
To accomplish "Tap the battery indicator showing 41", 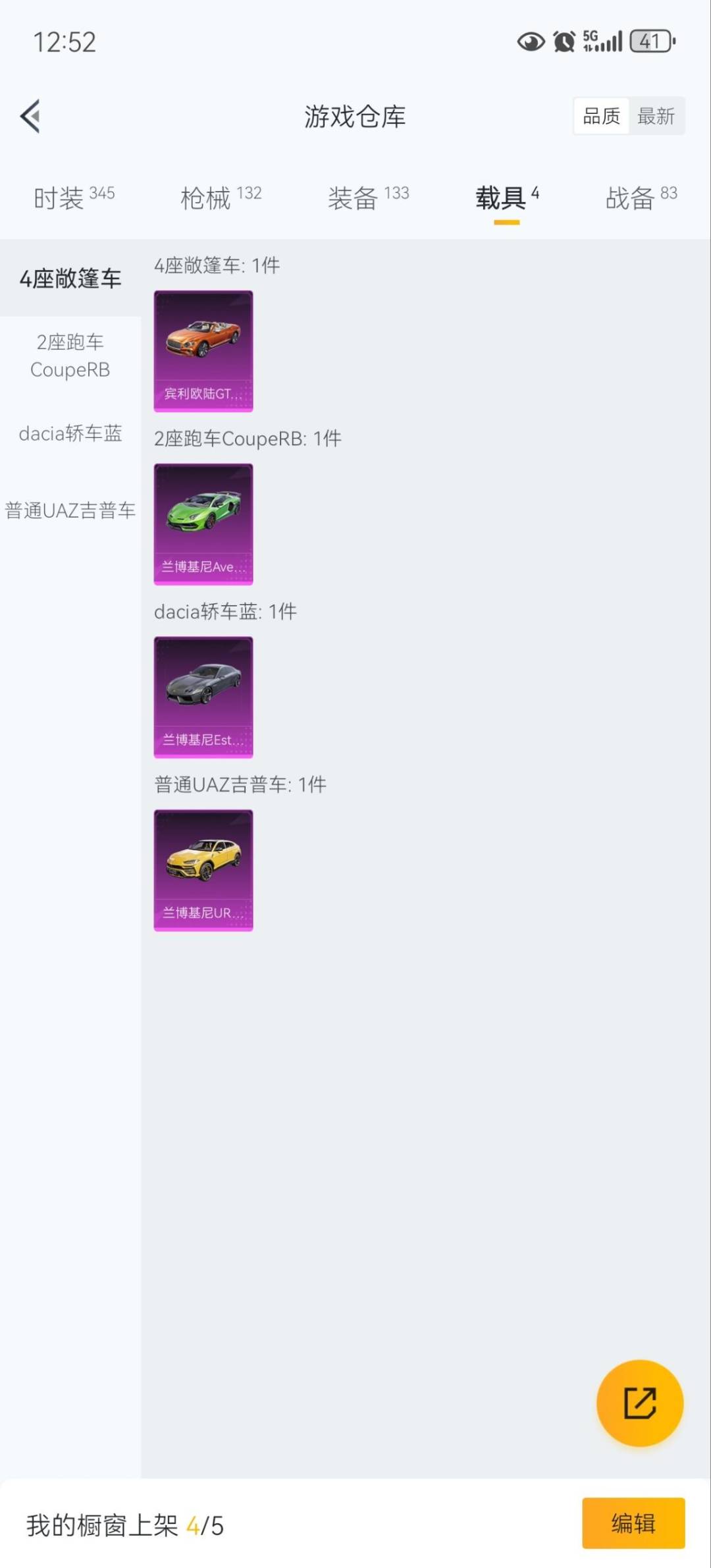I will pyautogui.click(x=648, y=41).
